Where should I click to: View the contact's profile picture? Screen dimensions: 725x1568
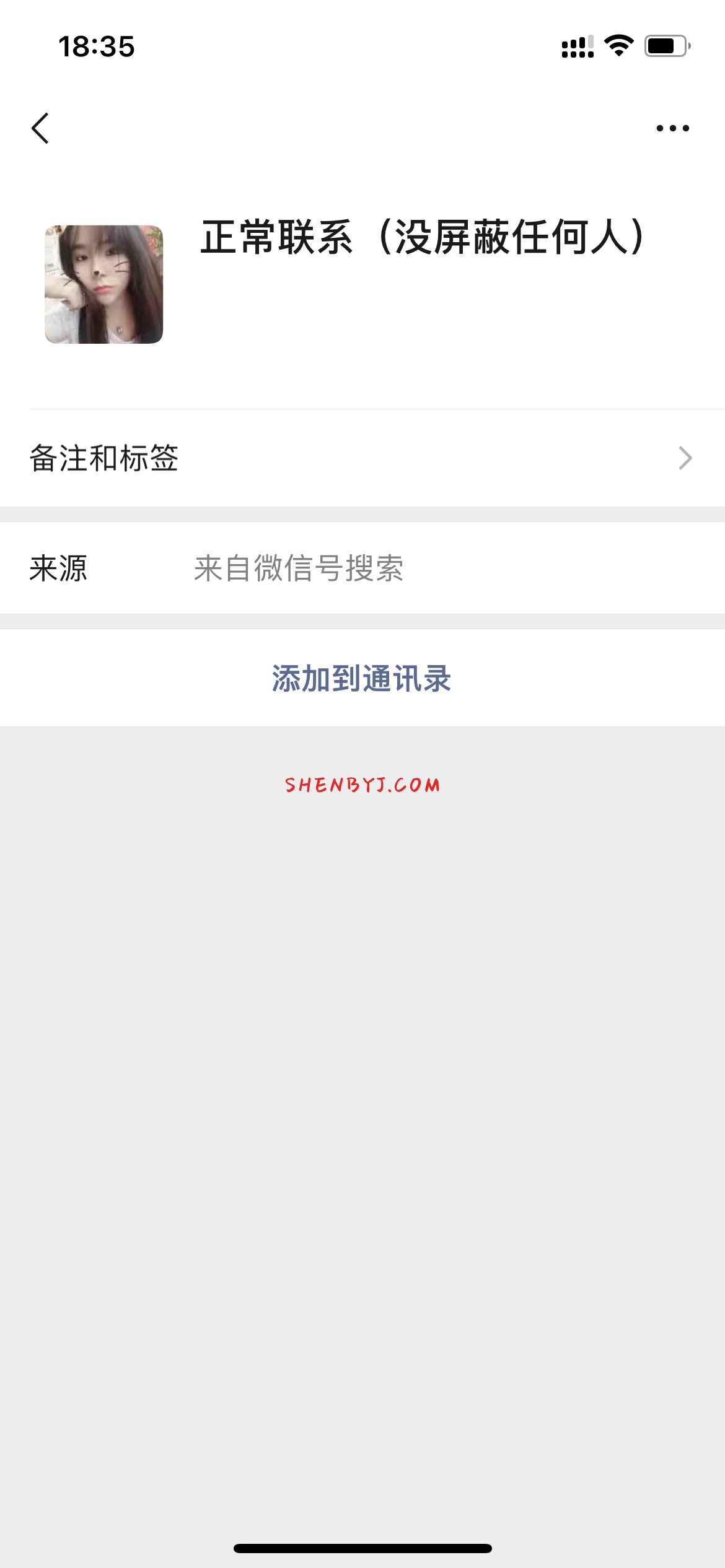click(x=104, y=284)
